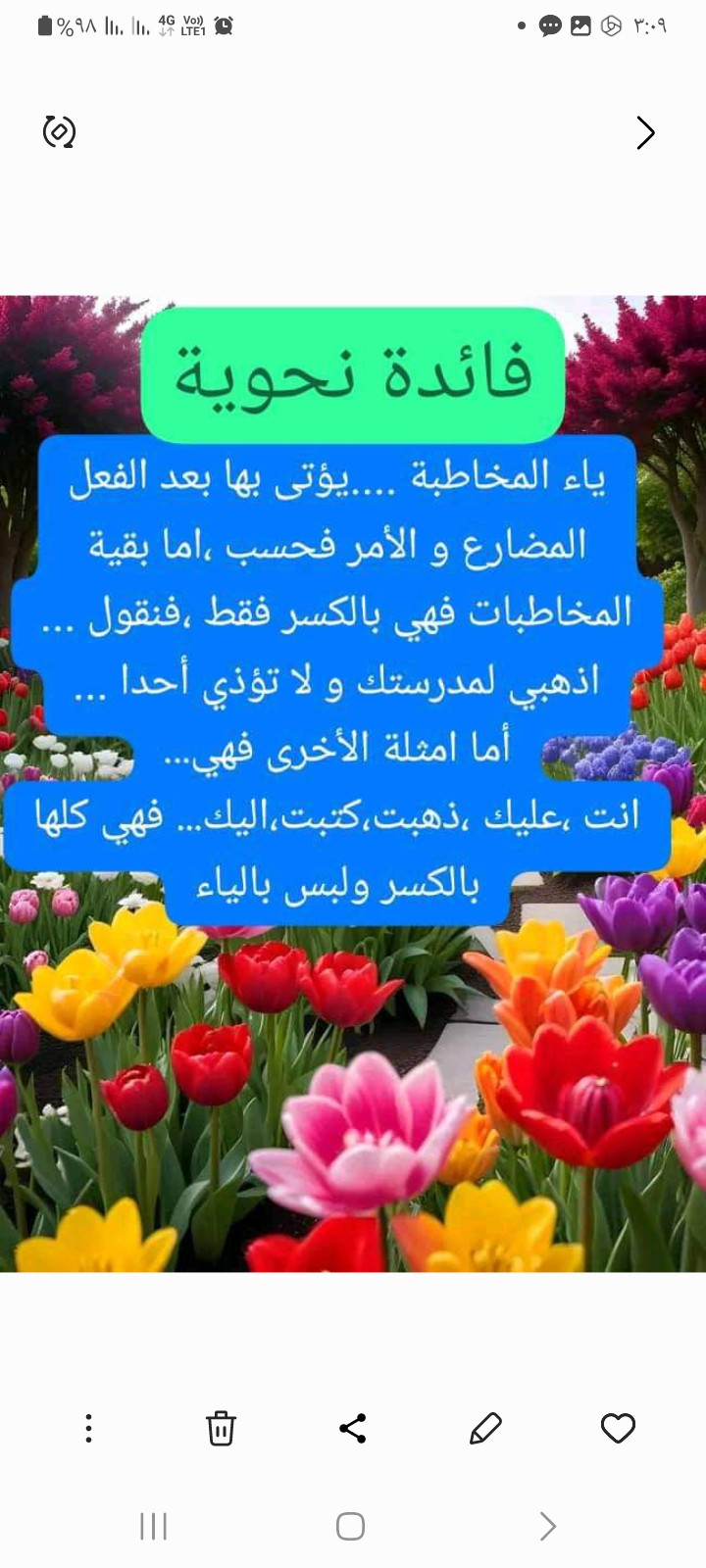Delete this image using the trash icon

click(x=221, y=1428)
